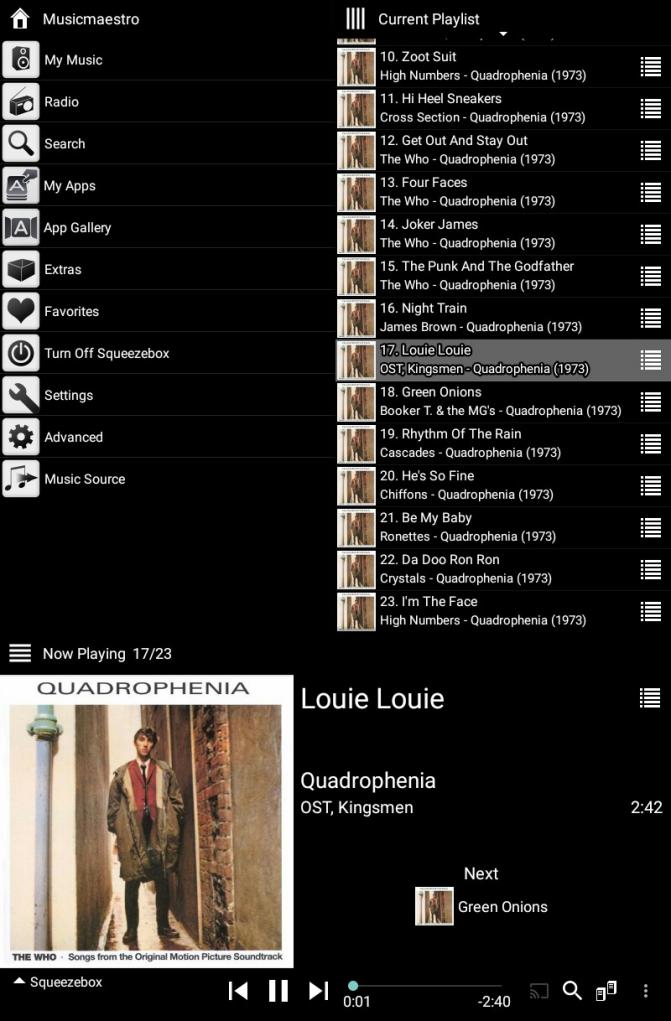The image size is (671, 1021).
Task: Open My Music
Action: pyautogui.click(x=73, y=60)
